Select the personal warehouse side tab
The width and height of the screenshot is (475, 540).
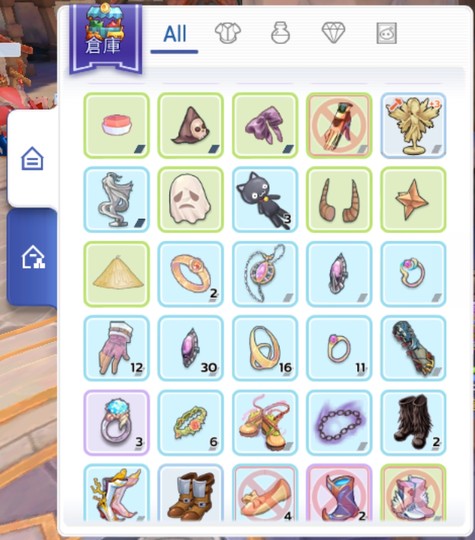coord(32,159)
